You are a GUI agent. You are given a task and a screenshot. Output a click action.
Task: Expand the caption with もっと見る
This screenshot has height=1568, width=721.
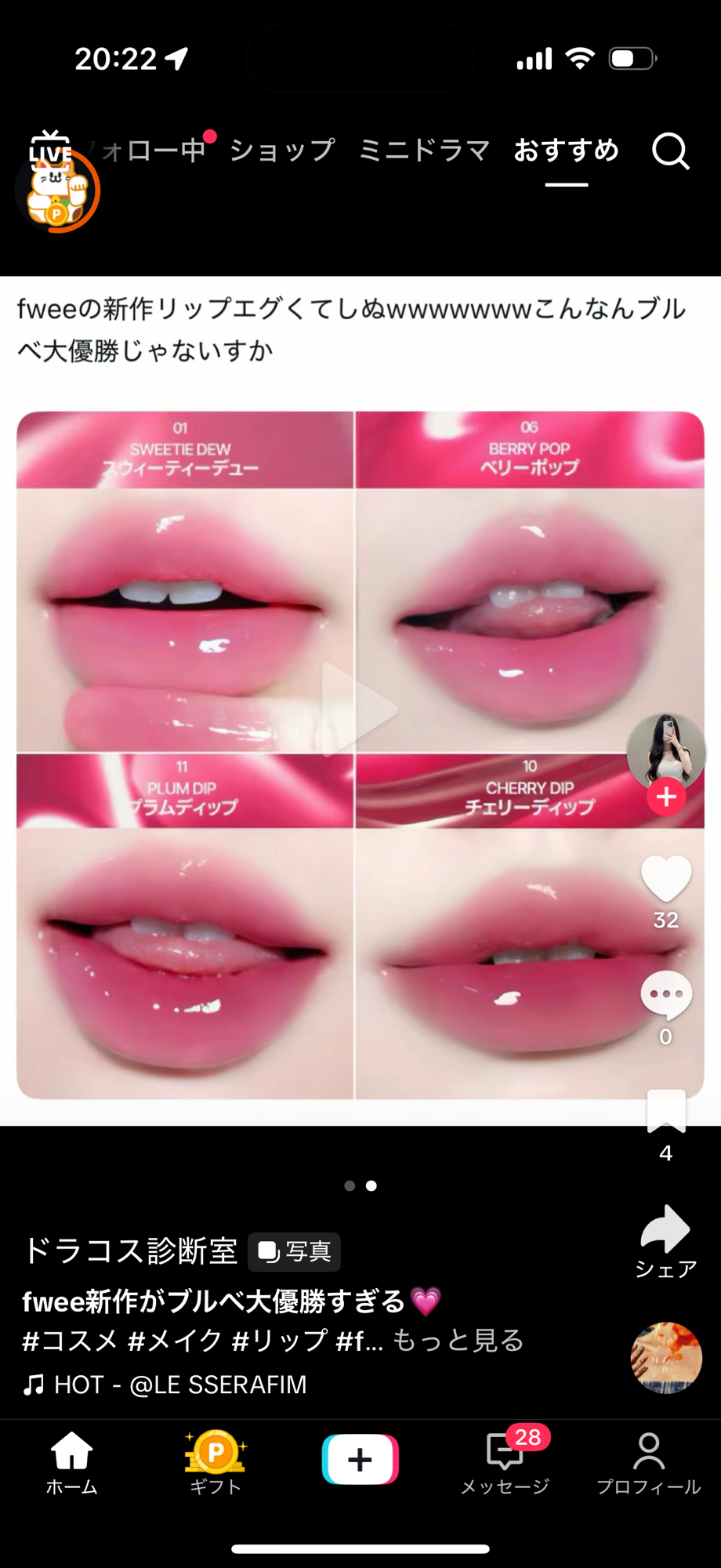(458, 1341)
